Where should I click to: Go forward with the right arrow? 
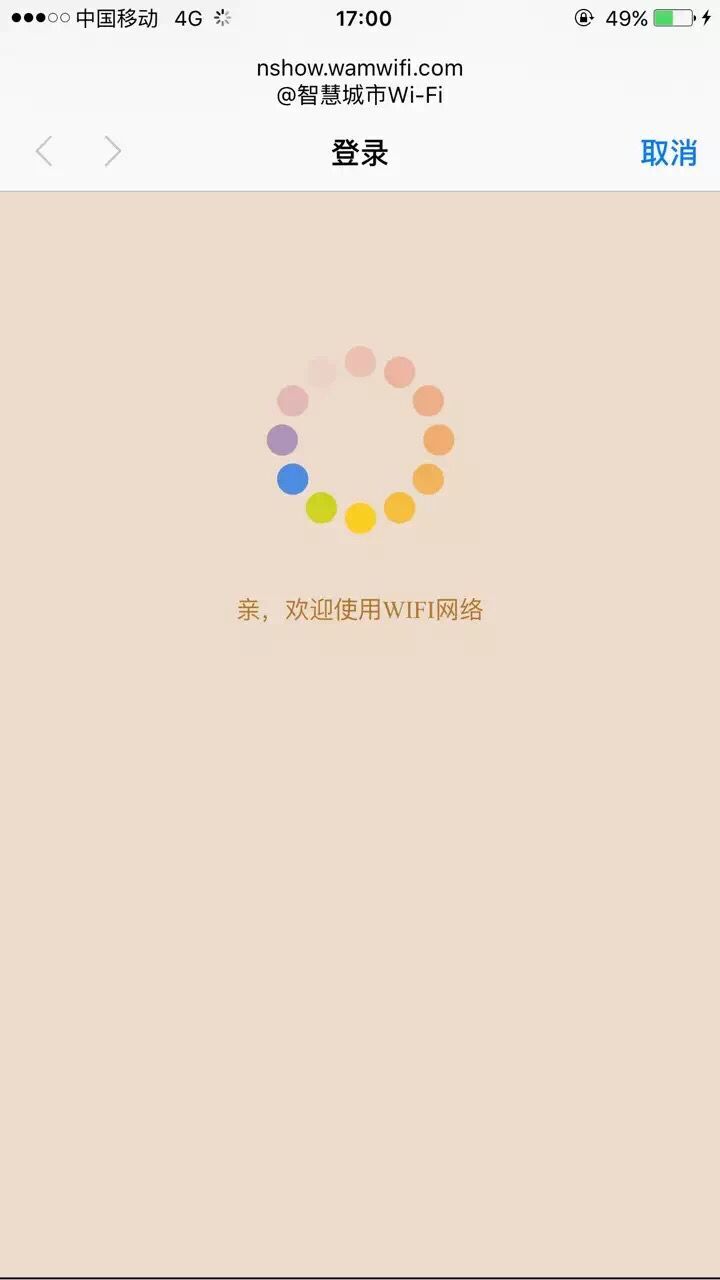coord(112,152)
